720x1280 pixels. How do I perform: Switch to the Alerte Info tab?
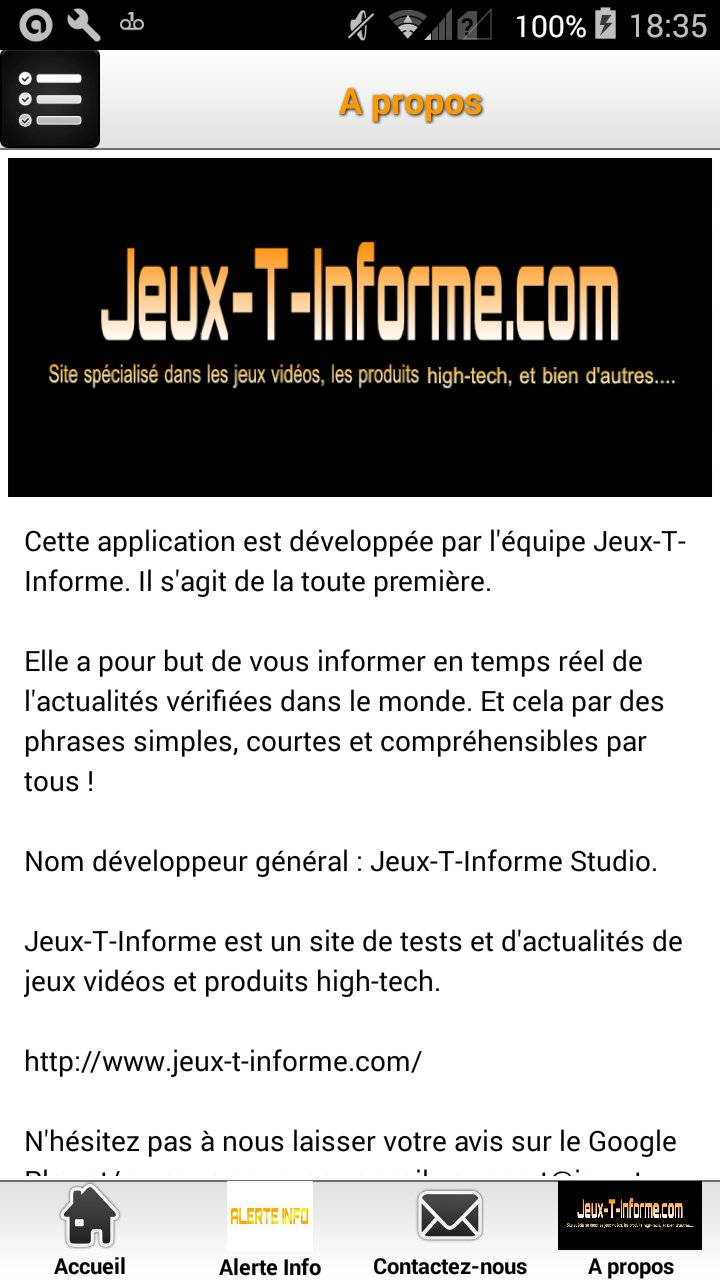click(x=270, y=1230)
